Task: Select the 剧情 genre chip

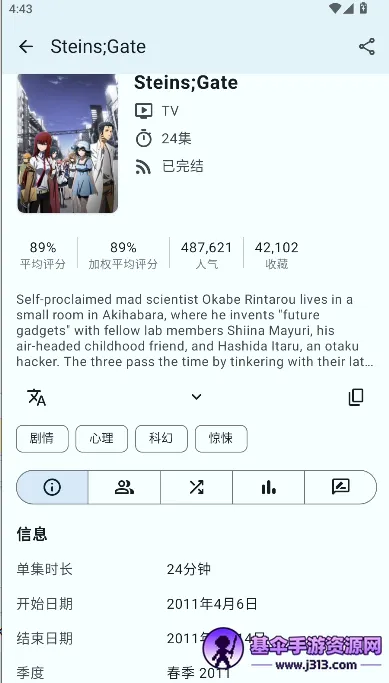Action: [42, 439]
